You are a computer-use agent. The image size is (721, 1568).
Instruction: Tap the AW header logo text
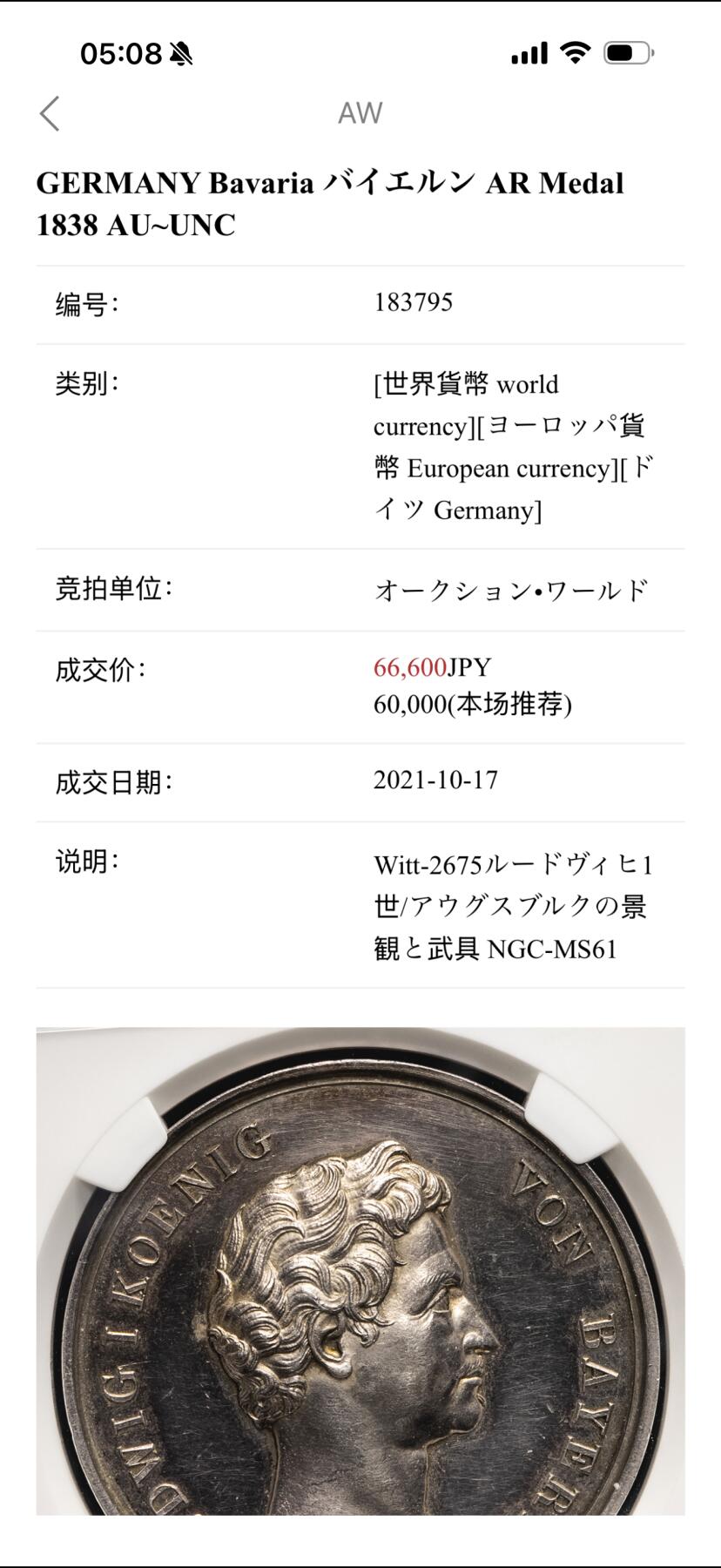360,112
